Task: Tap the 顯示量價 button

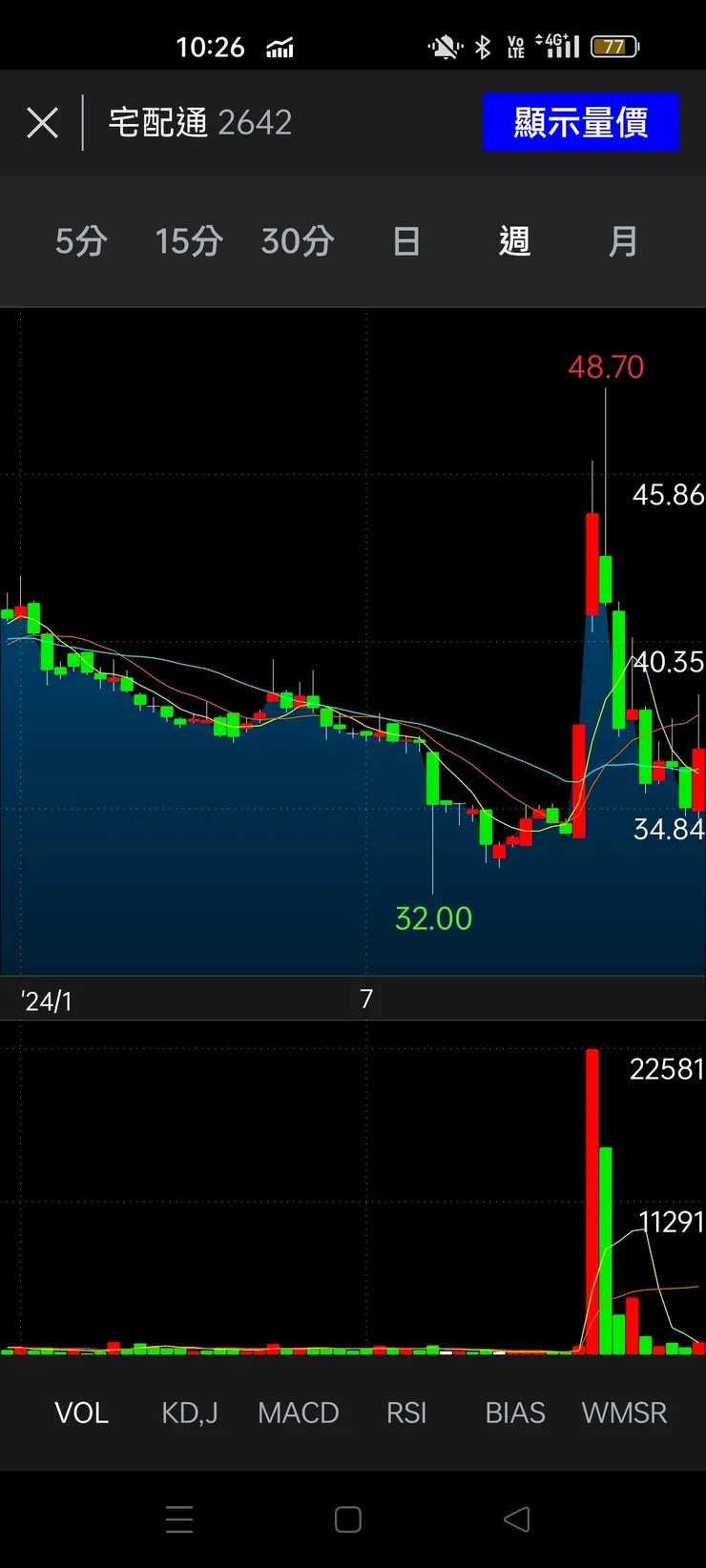Action: tap(580, 123)
